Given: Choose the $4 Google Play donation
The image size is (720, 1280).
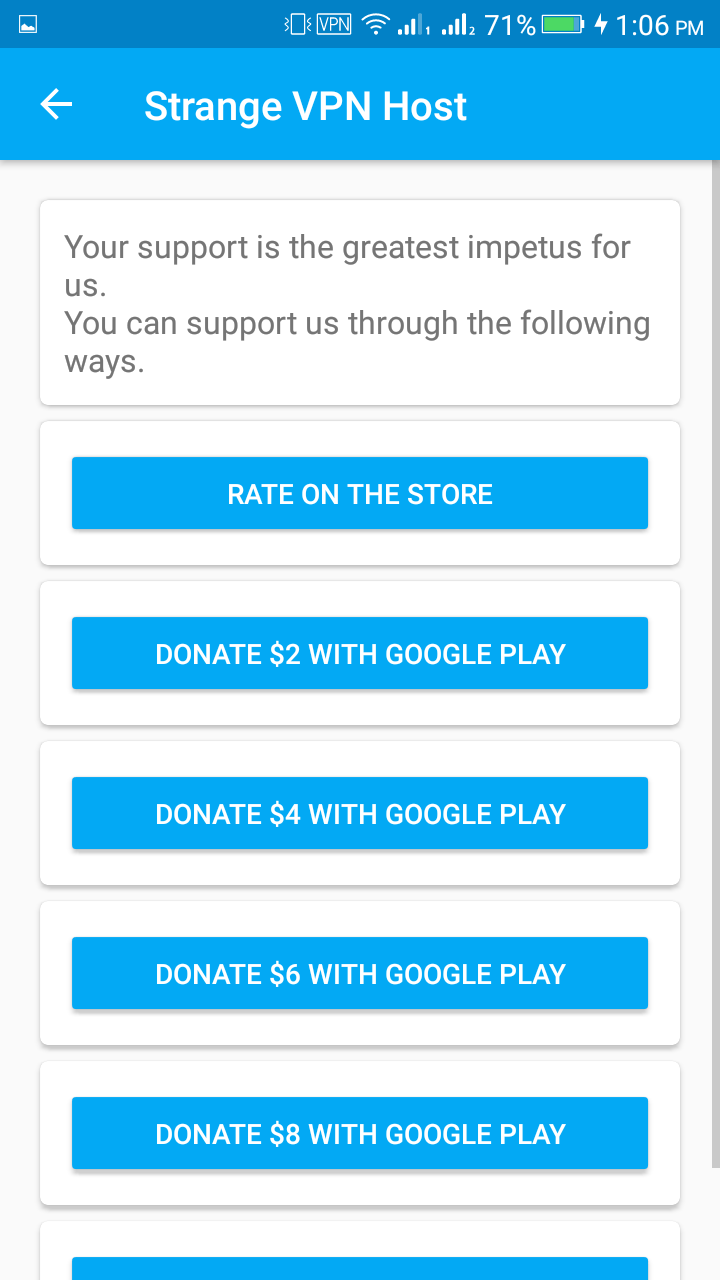Looking at the screenshot, I should 360,813.
